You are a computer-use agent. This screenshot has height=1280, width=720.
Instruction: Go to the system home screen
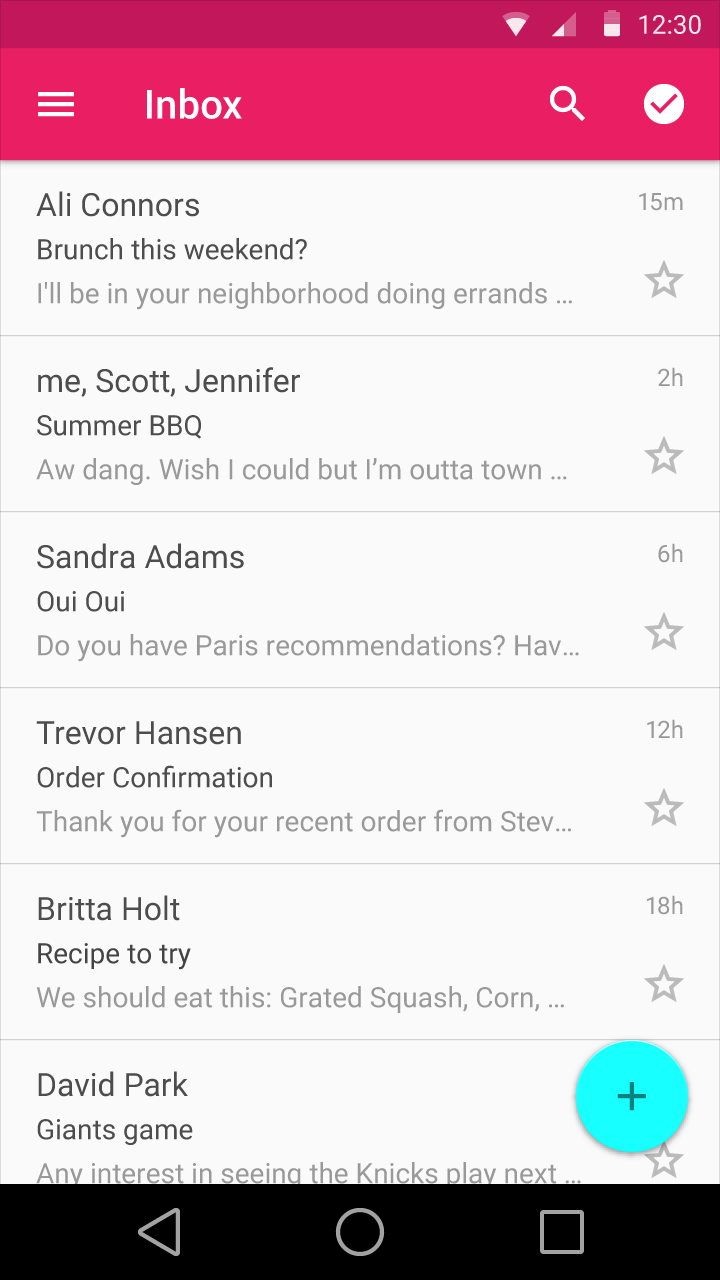click(x=360, y=1232)
